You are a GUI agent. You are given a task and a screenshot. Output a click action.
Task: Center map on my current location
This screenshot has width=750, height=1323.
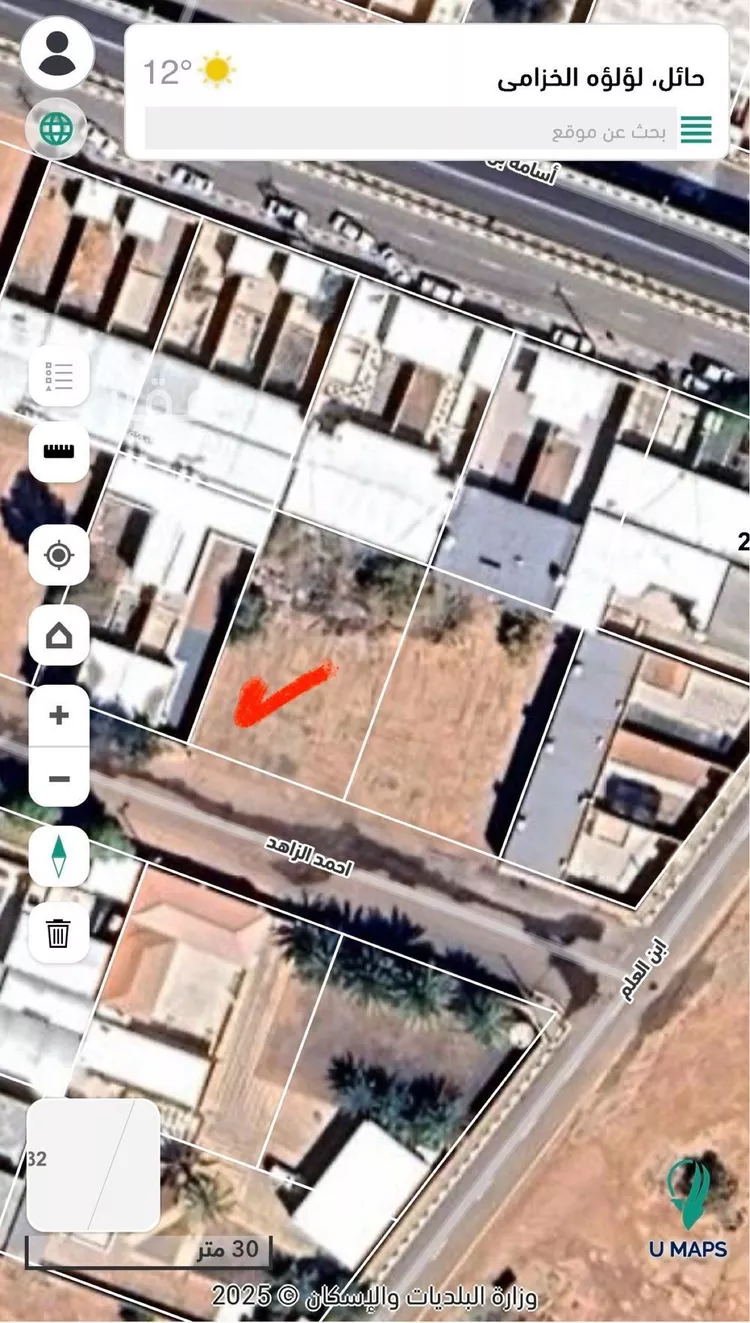(59, 554)
